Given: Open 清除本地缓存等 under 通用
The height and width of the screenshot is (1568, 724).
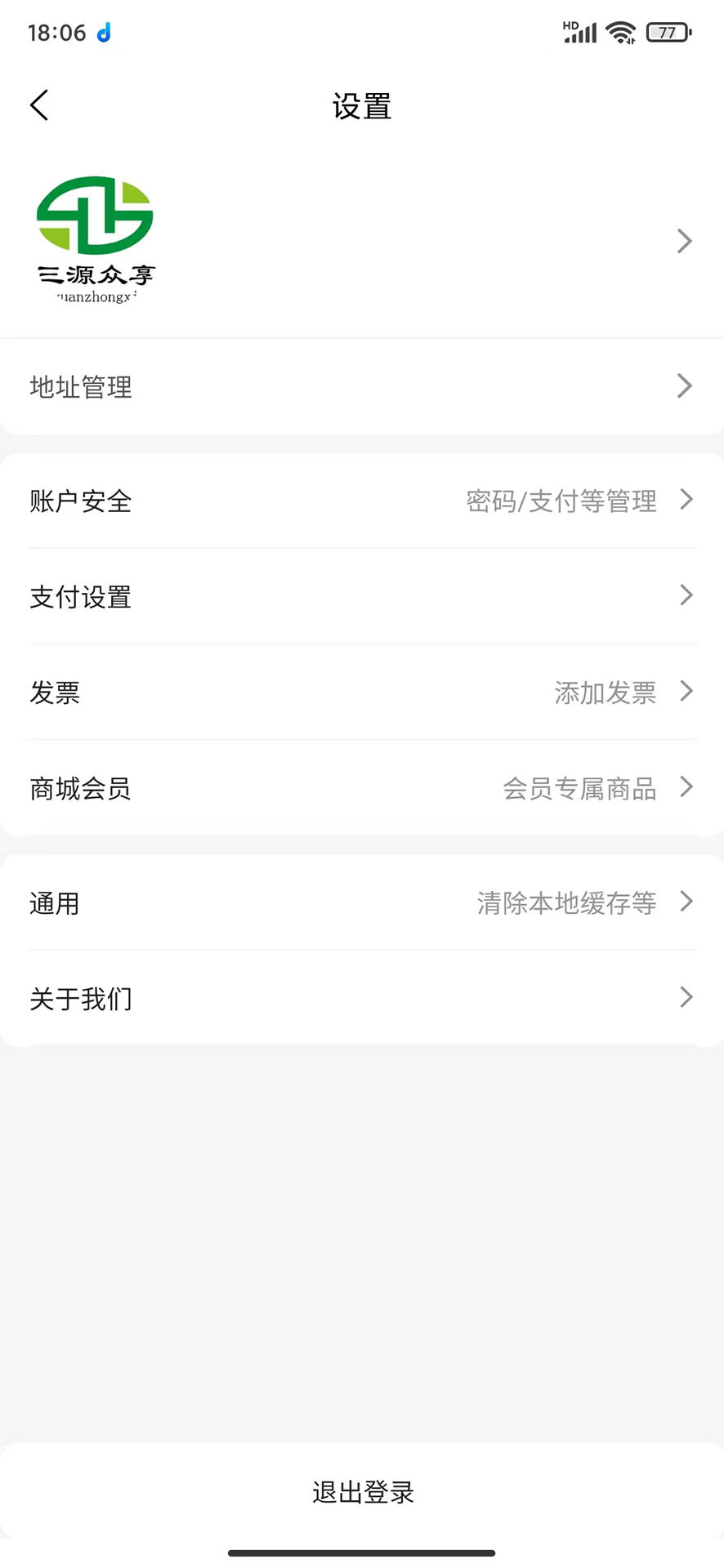Looking at the screenshot, I should point(565,902).
